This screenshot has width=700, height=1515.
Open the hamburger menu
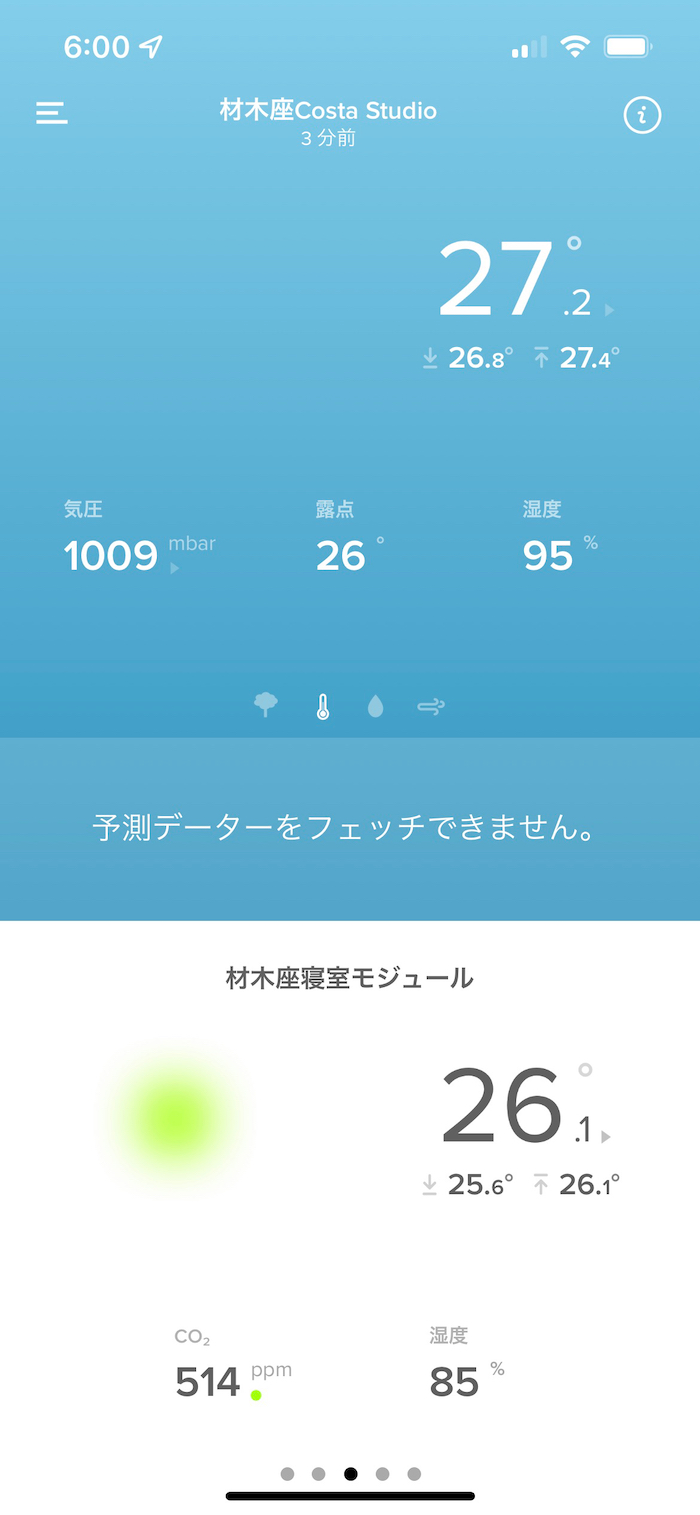(x=52, y=113)
